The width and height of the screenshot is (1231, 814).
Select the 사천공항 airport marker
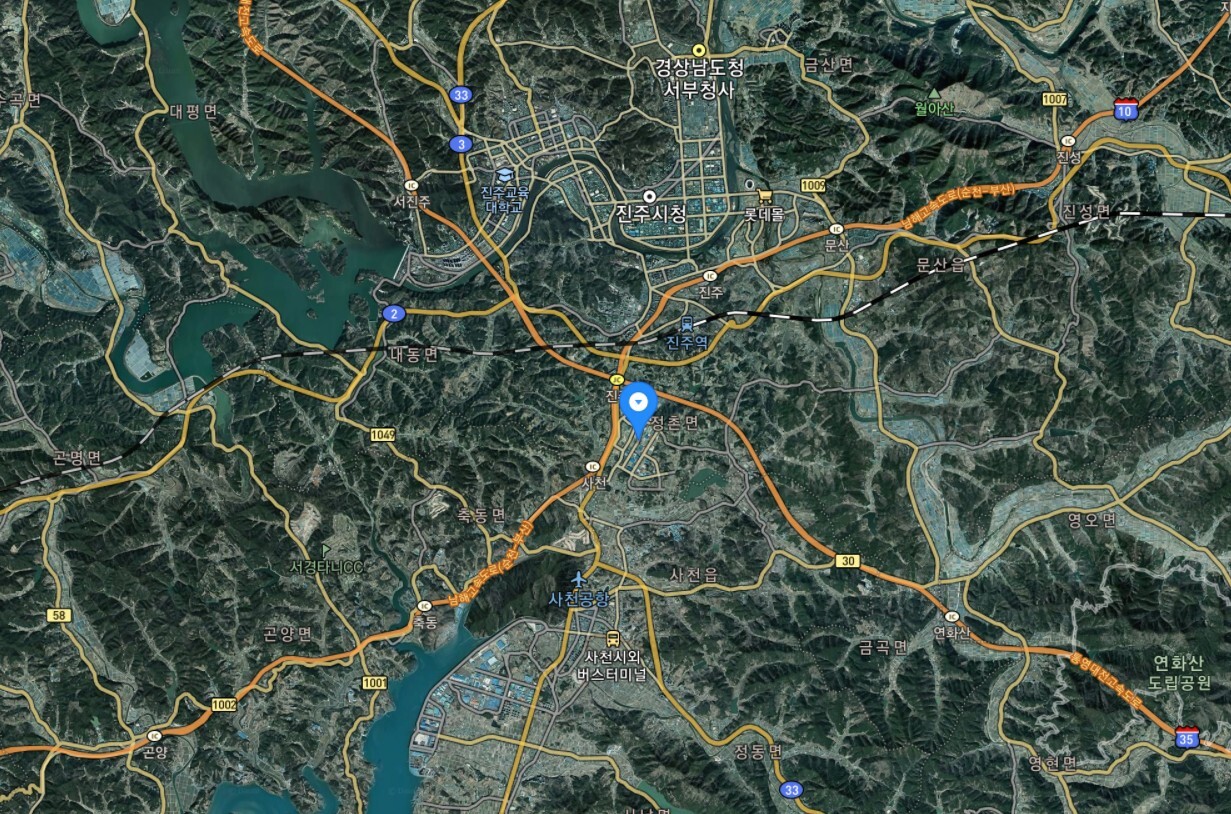tap(578, 580)
